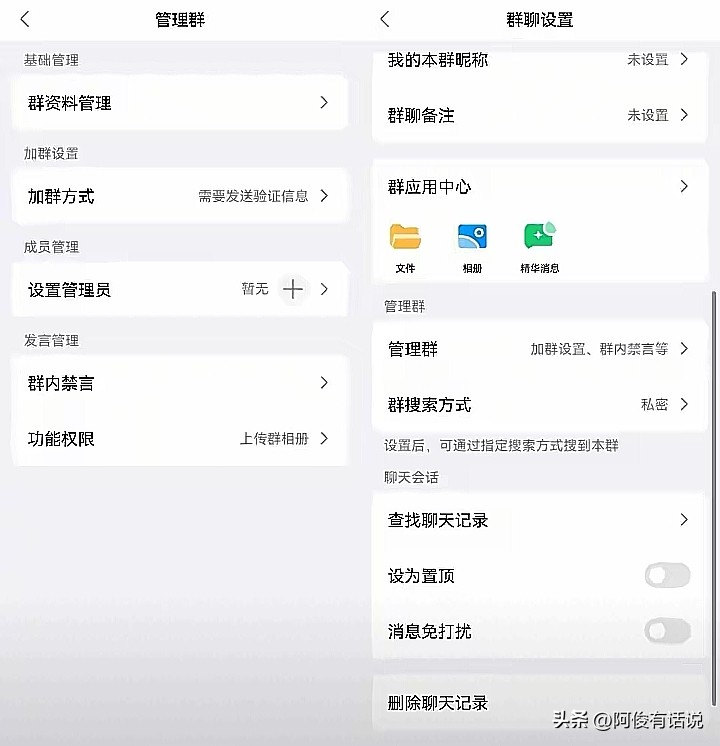This screenshot has height=746, width=720.
Task: Open the 管理群 row showing 加群设置、群内禁言等
Action: point(538,349)
